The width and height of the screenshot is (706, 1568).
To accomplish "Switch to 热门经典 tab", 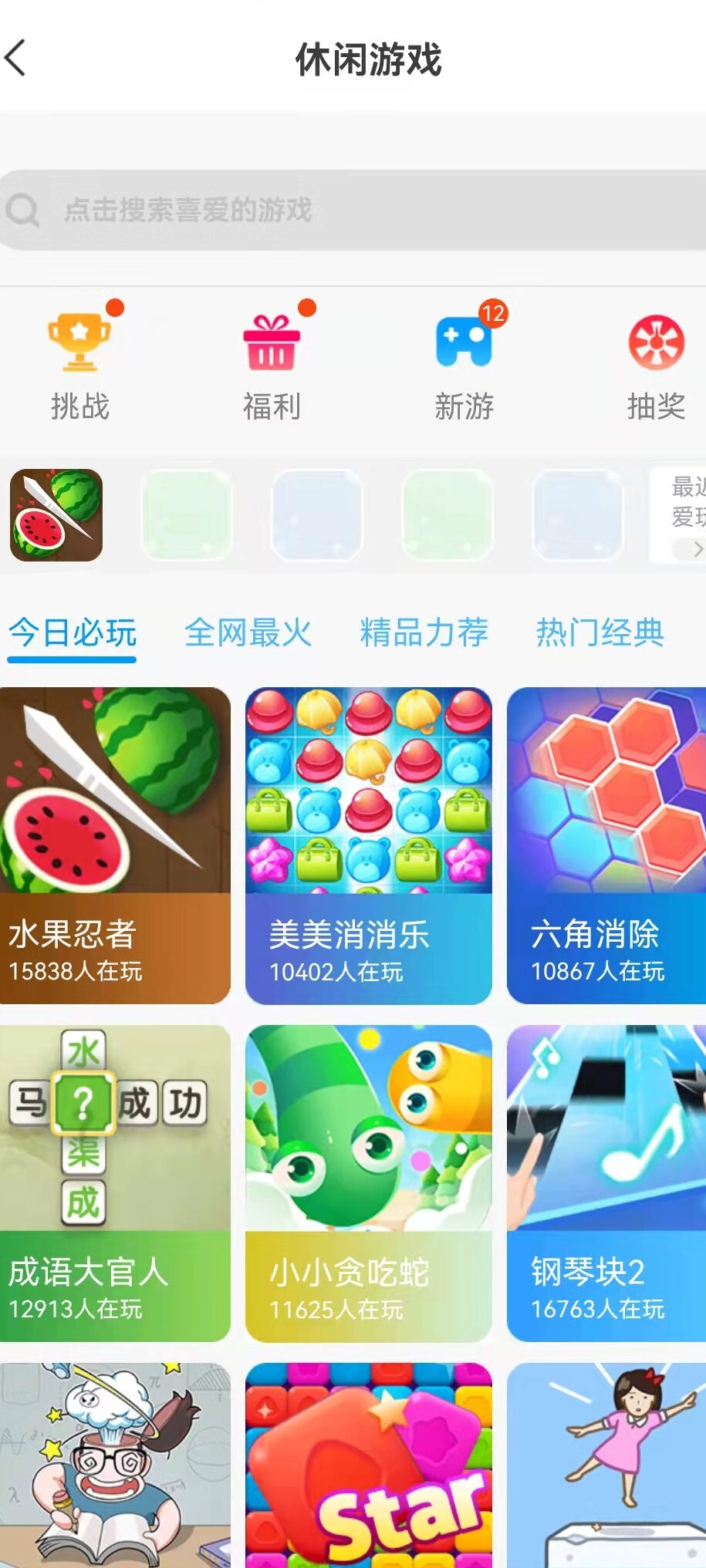I will pyautogui.click(x=600, y=632).
